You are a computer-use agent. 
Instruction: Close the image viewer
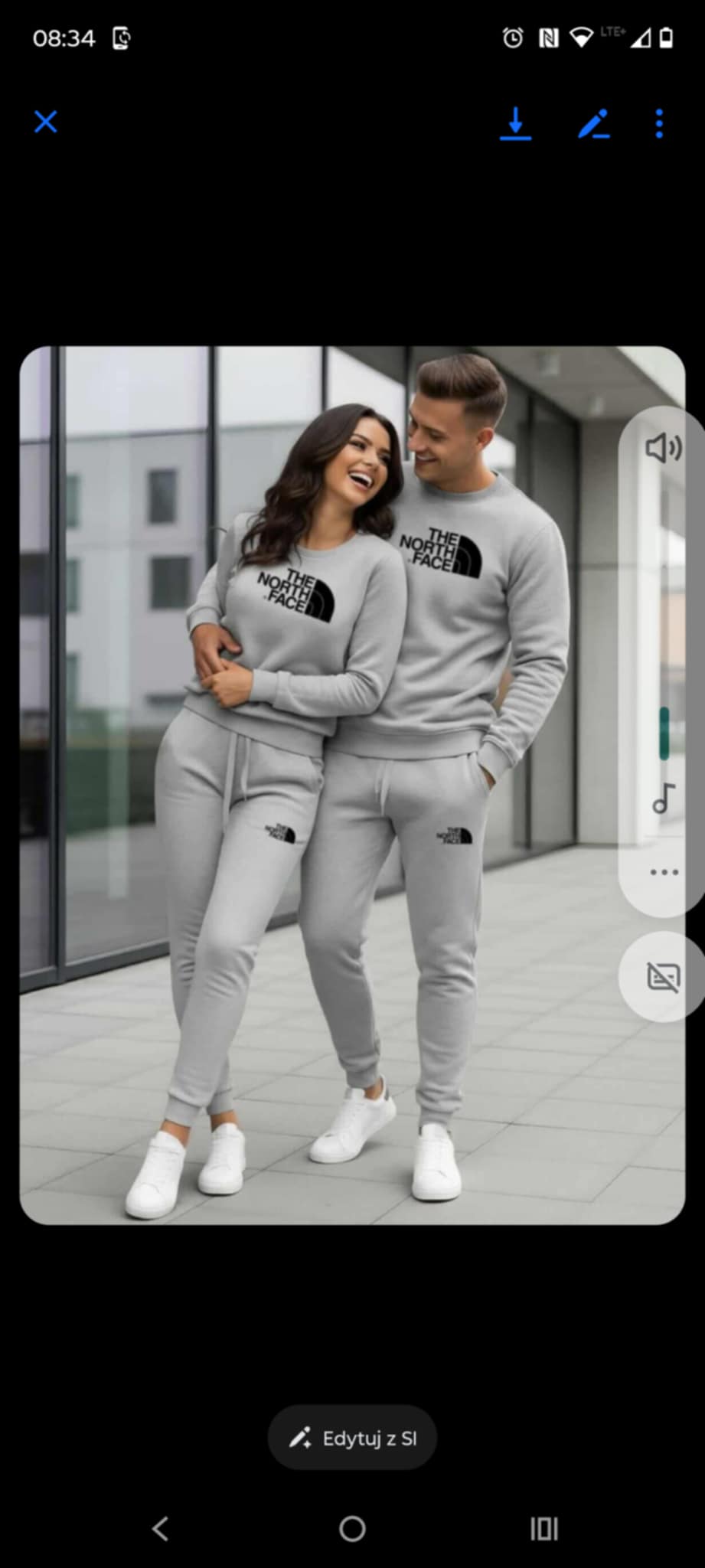tap(46, 122)
